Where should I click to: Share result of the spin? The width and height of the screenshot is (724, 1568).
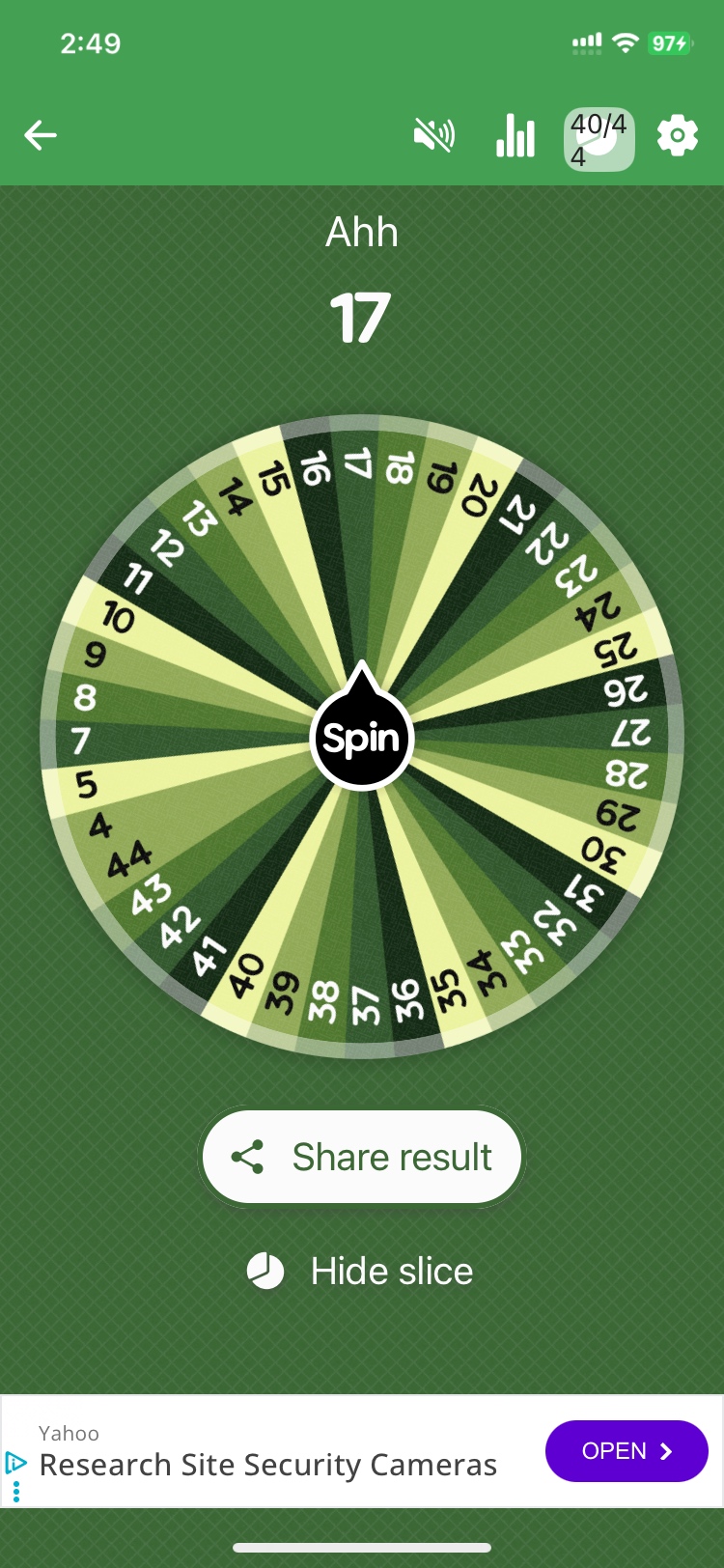[362, 1157]
